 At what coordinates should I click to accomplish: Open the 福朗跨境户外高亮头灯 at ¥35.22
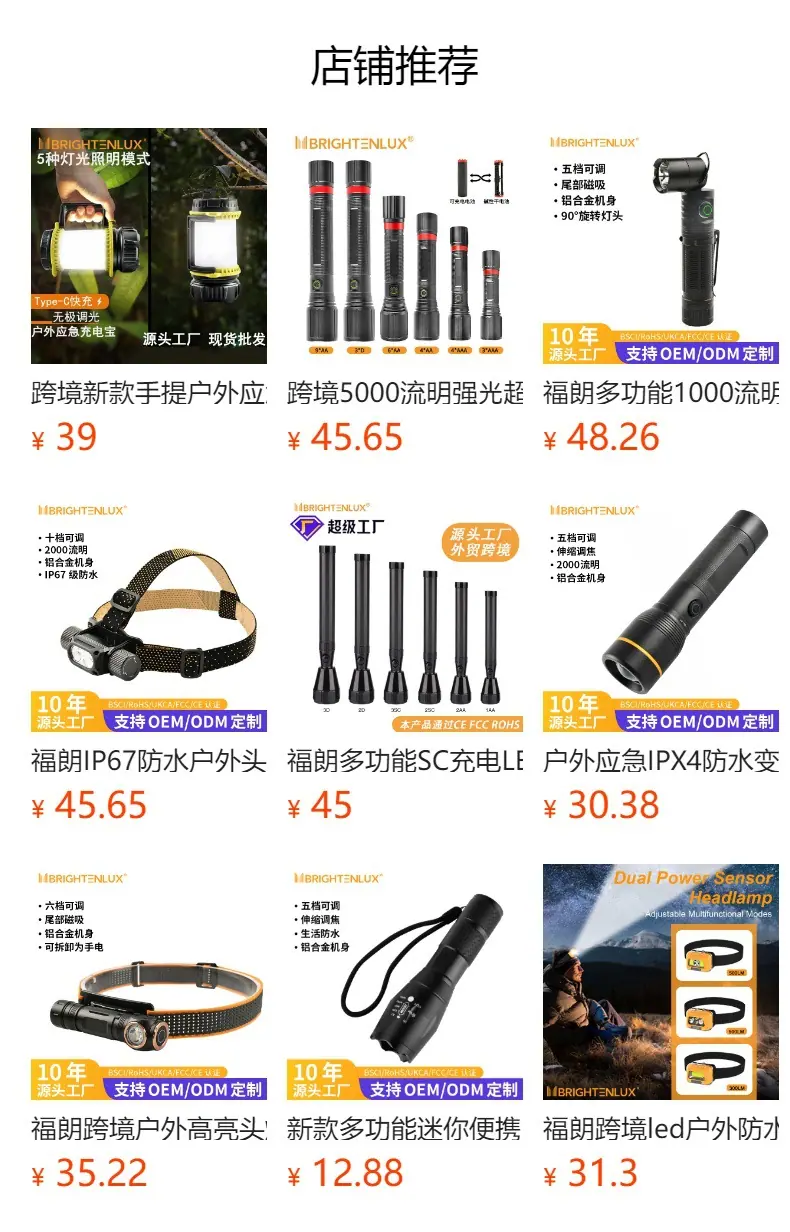(x=149, y=982)
